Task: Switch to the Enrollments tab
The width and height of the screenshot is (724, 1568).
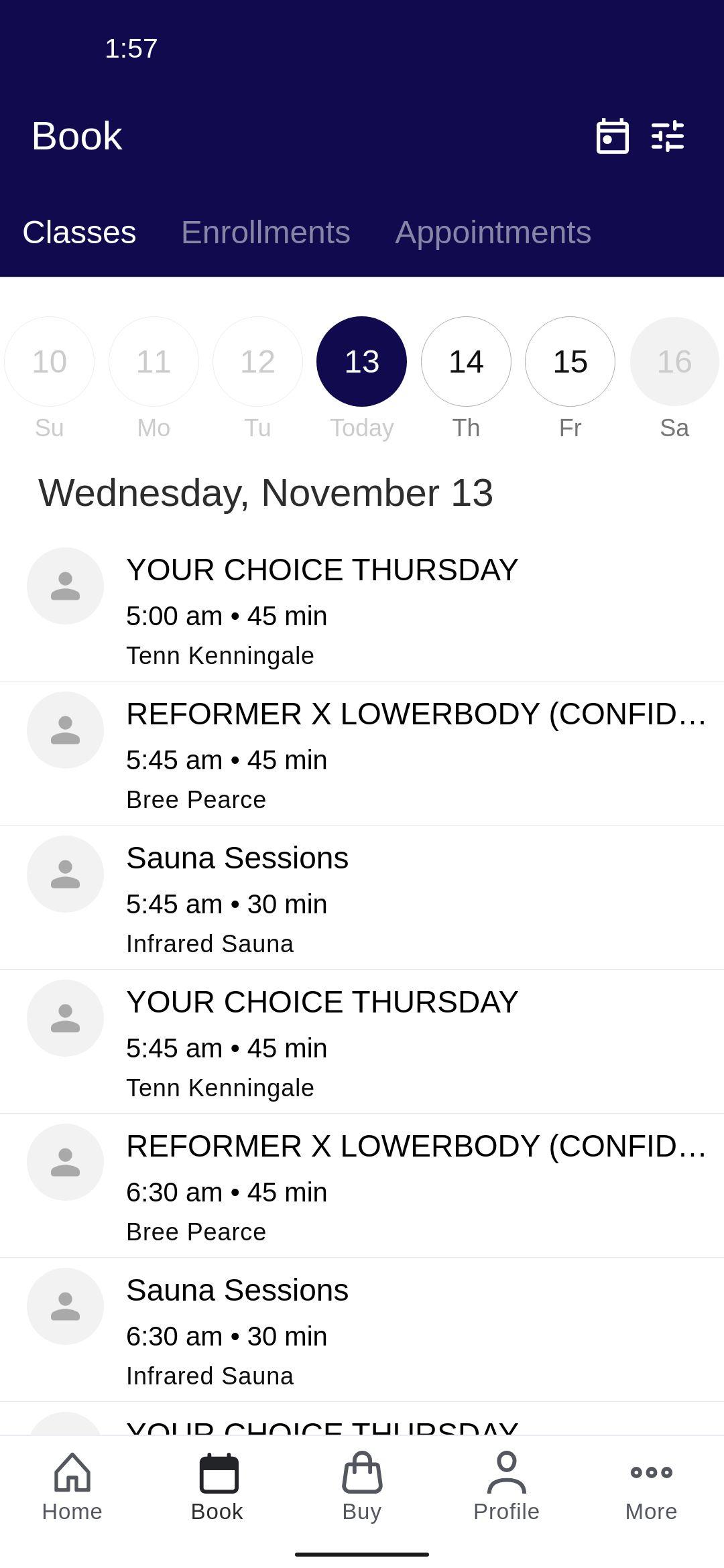Action: point(265,233)
